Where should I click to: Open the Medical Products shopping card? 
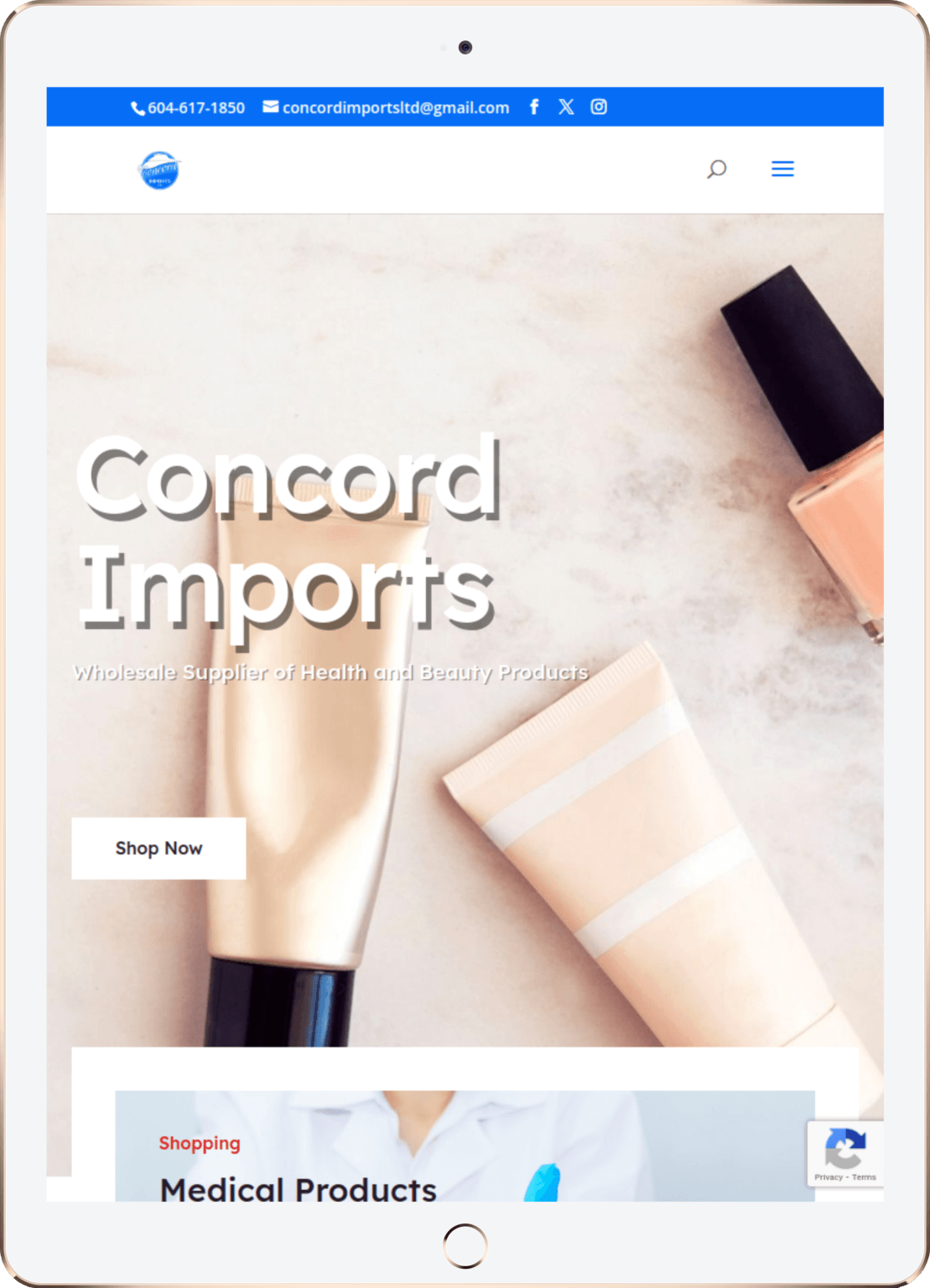[x=298, y=1188]
